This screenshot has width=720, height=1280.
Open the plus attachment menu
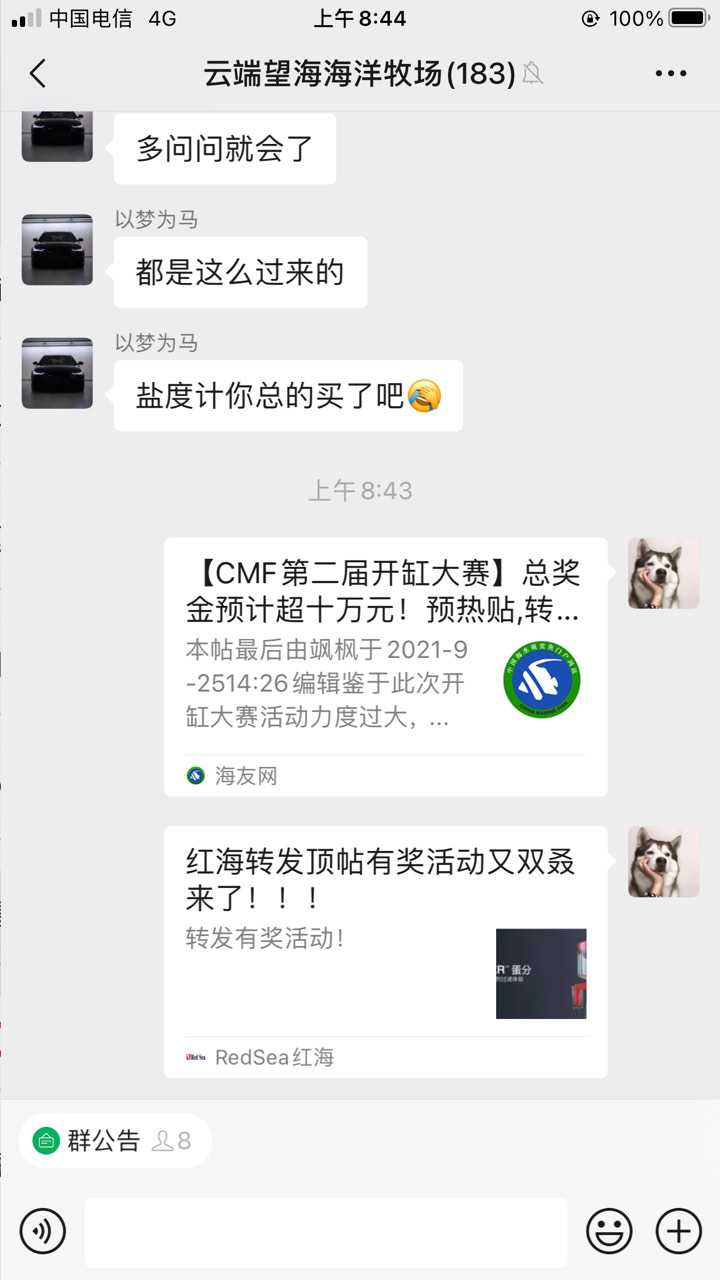pos(678,1230)
